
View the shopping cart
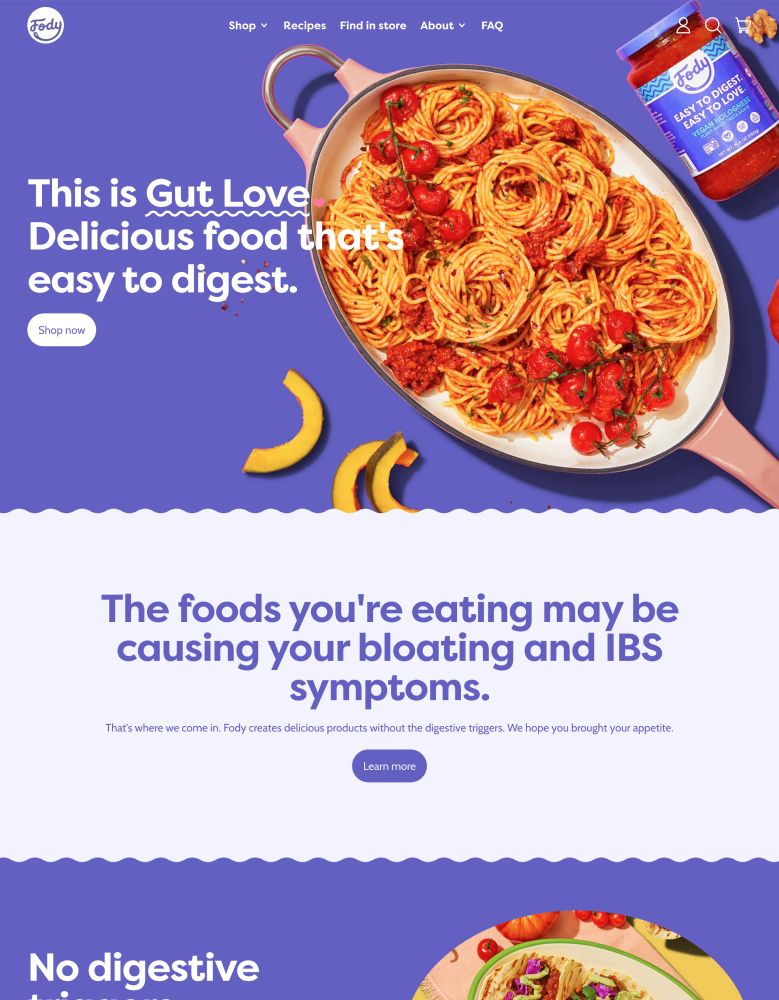pos(743,25)
